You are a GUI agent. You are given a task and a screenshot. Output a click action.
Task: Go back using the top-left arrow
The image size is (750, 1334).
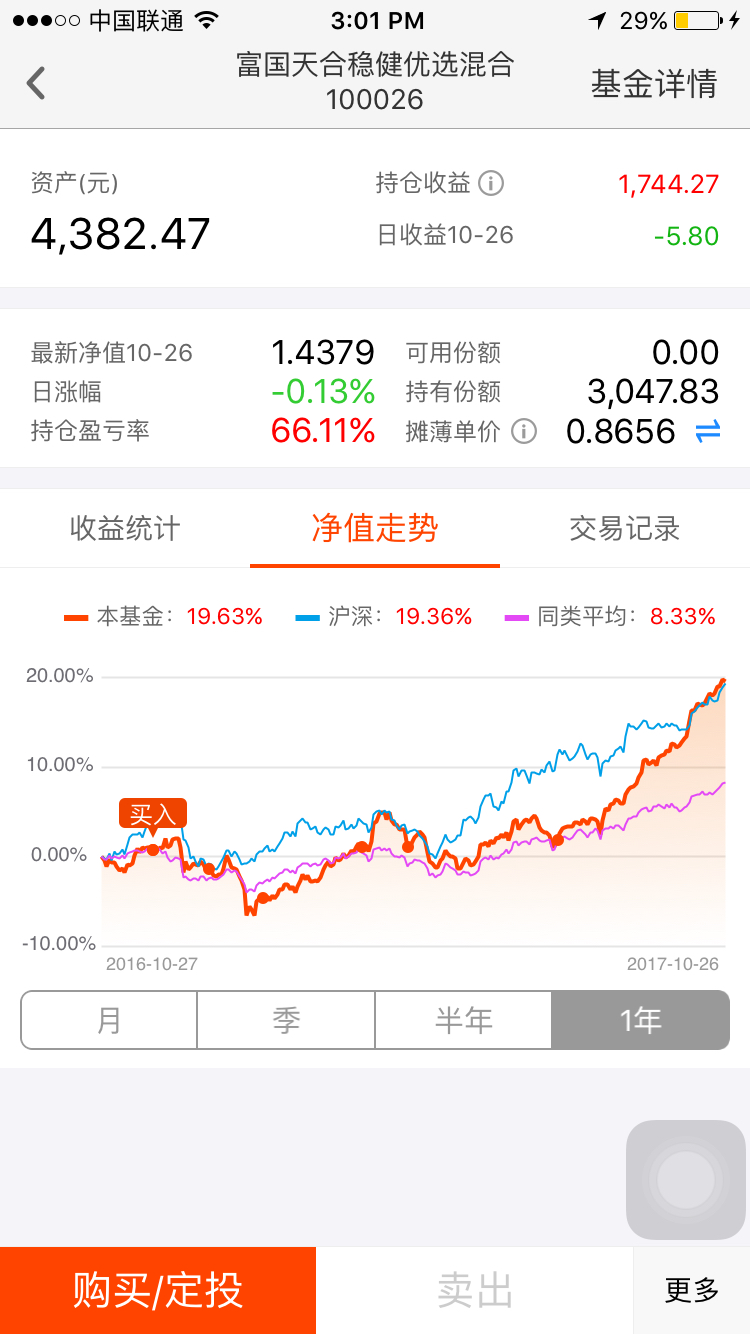tap(36, 83)
